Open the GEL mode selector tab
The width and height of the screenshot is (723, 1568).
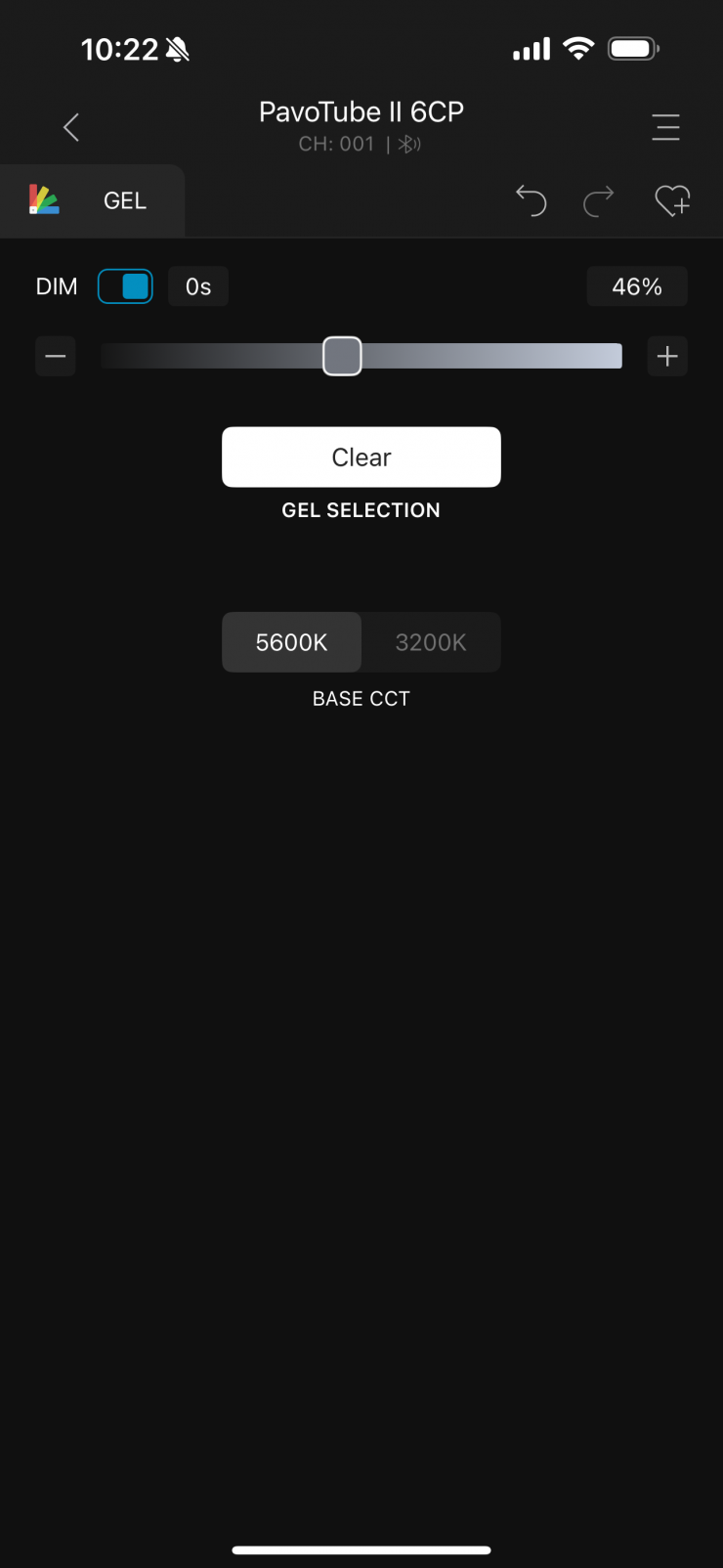[x=92, y=200]
